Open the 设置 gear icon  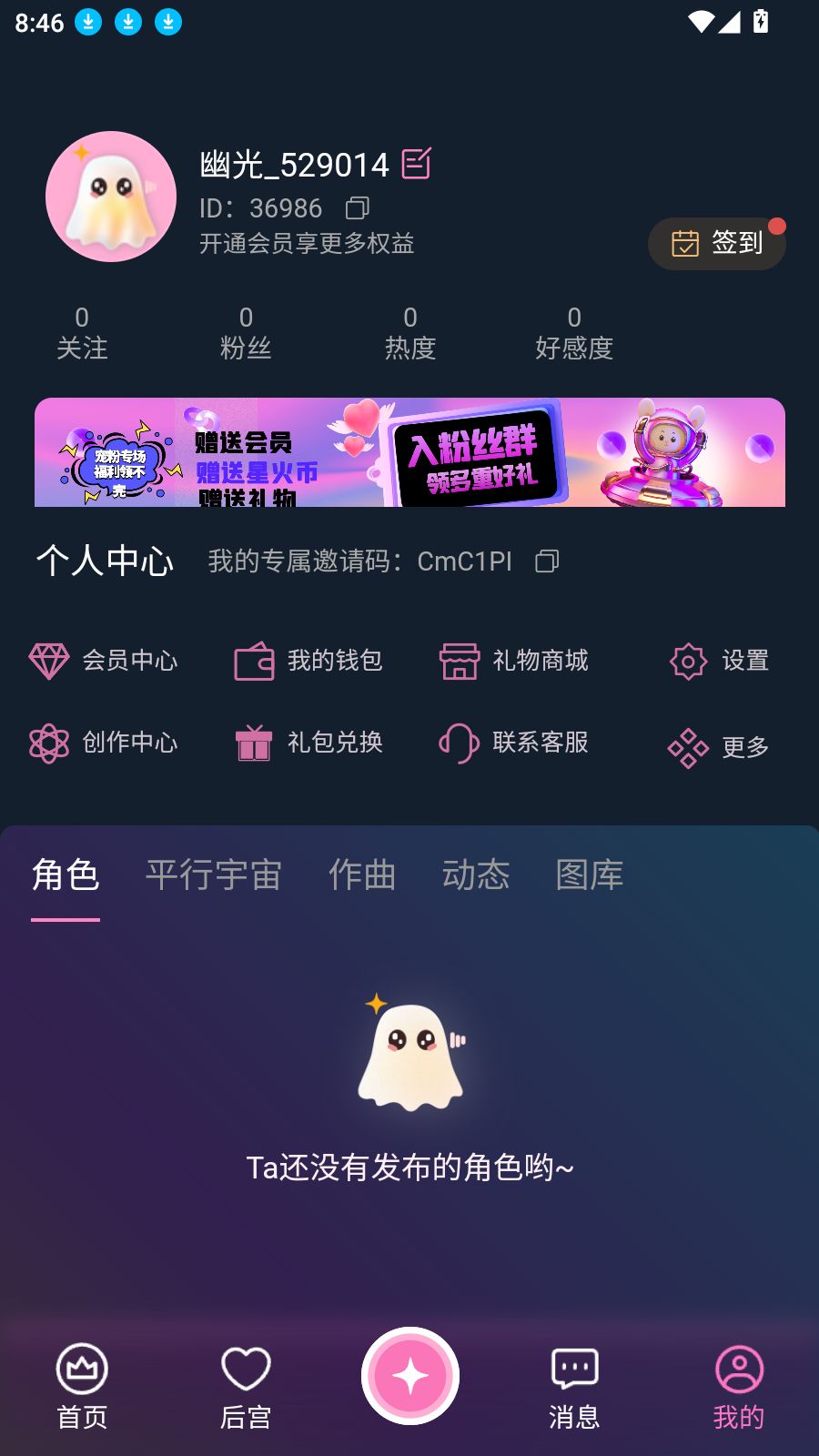pos(689,662)
